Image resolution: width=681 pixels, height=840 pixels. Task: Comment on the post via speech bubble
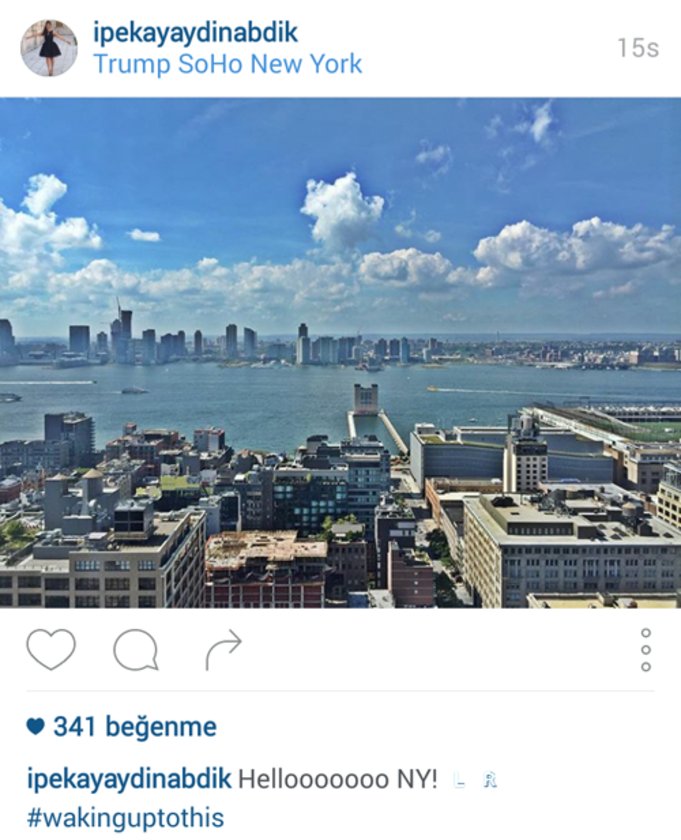tap(135, 650)
